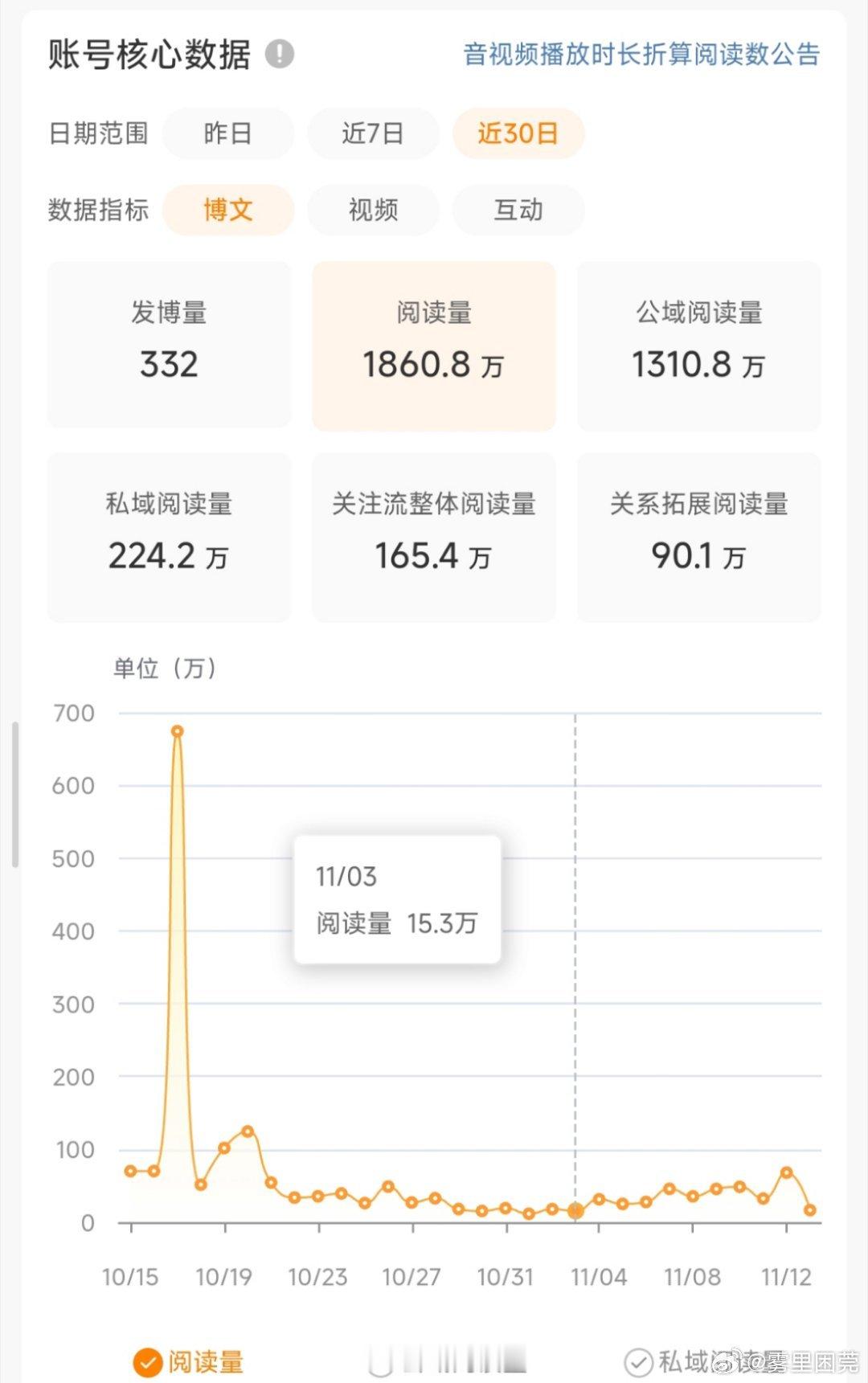Screen dimensions: 868x1383
Task: Select the highlighted 阅读量 1860.8万 card
Action: pyautogui.click(x=434, y=343)
